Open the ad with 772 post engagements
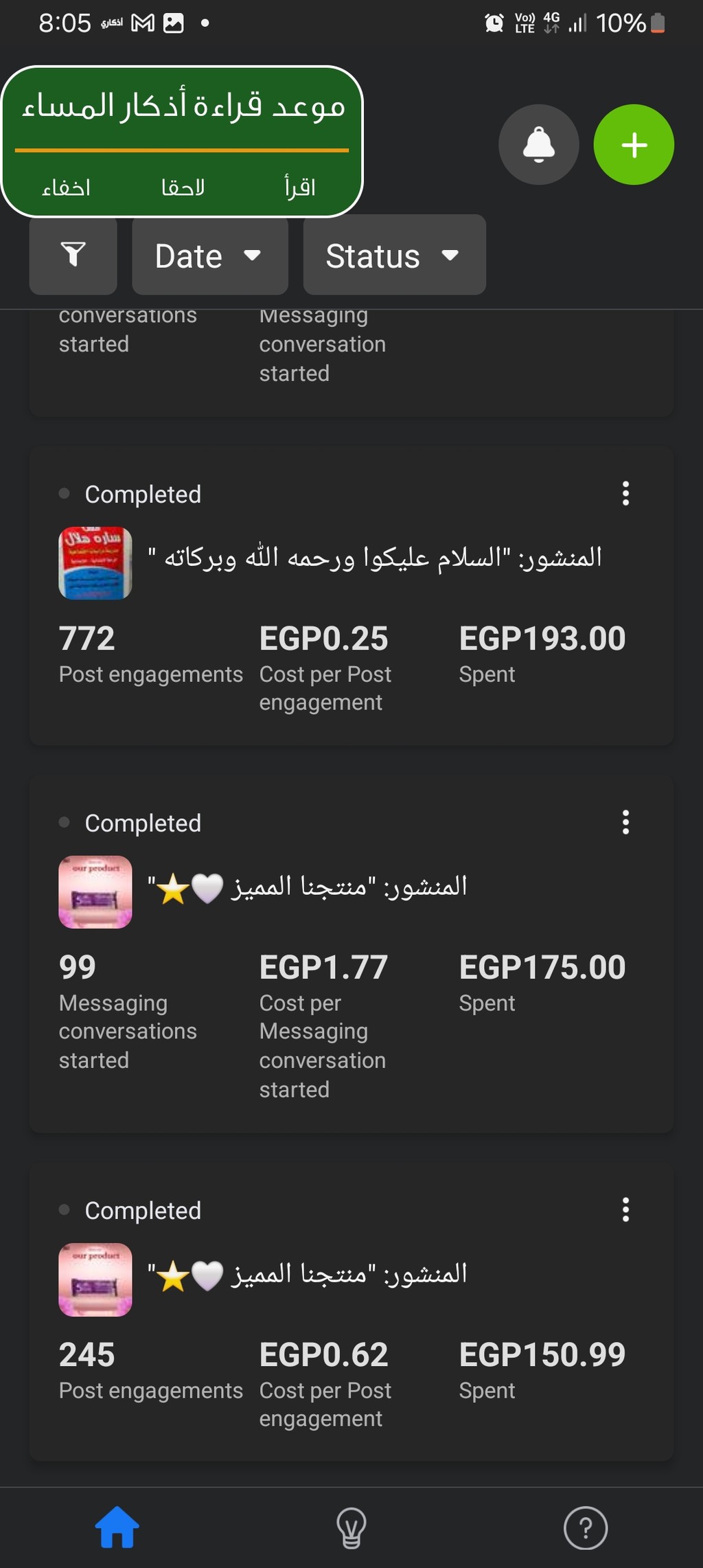This screenshot has width=703, height=1568. (x=351, y=596)
